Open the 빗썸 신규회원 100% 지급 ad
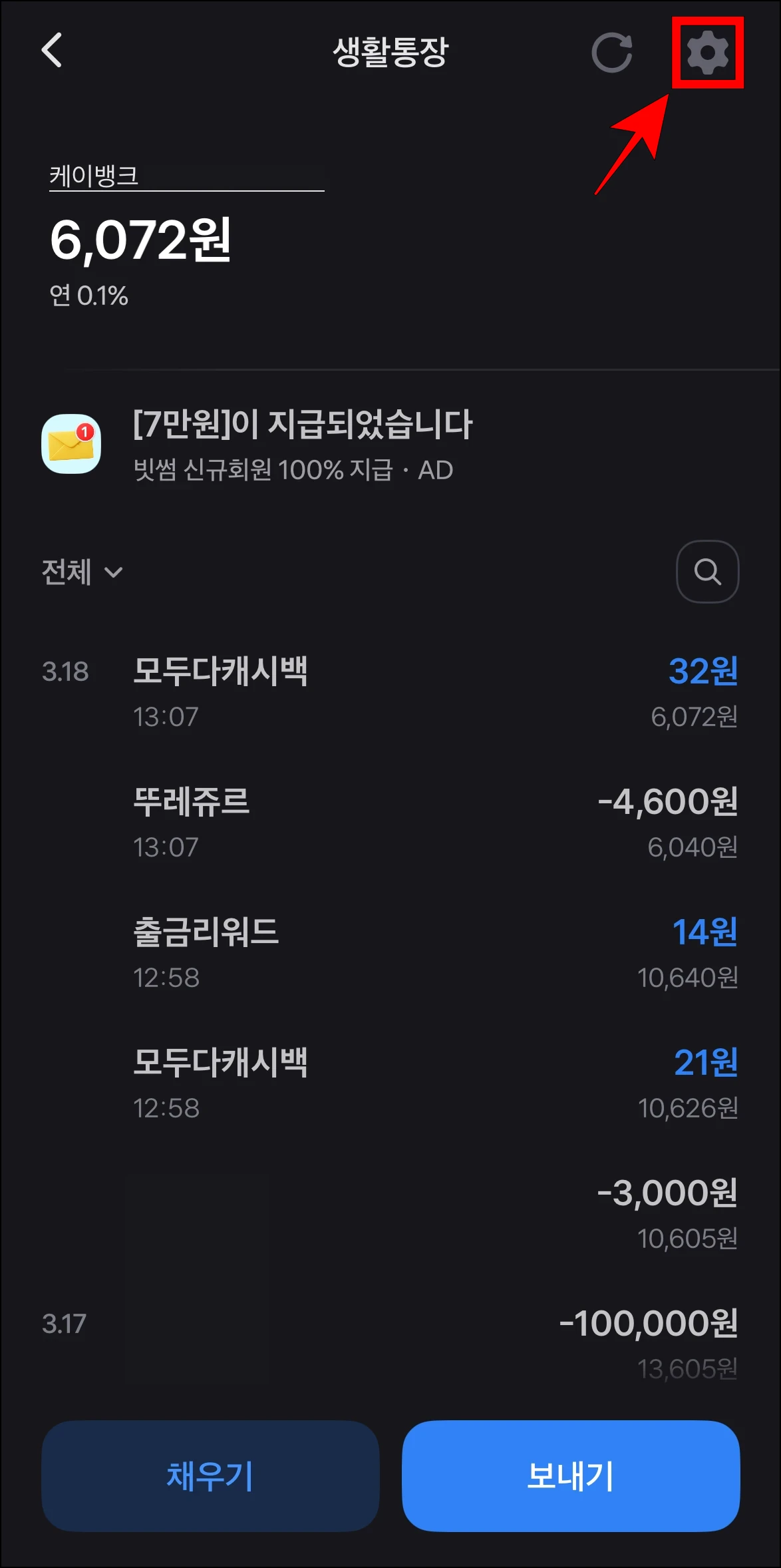 pos(293,469)
